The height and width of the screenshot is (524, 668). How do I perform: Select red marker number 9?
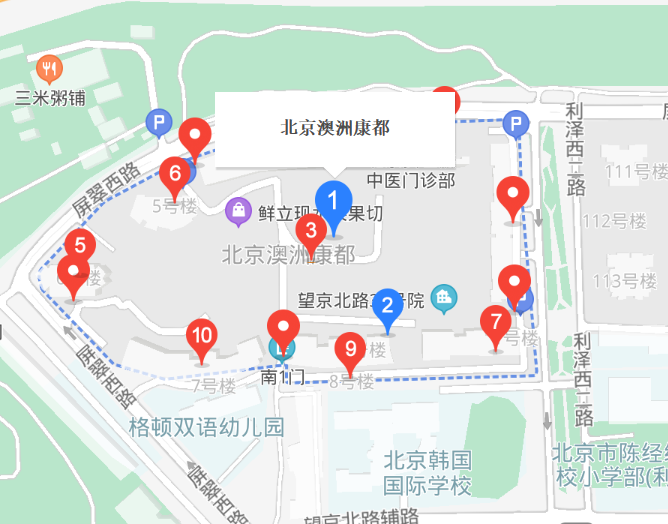tap(349, 350)
